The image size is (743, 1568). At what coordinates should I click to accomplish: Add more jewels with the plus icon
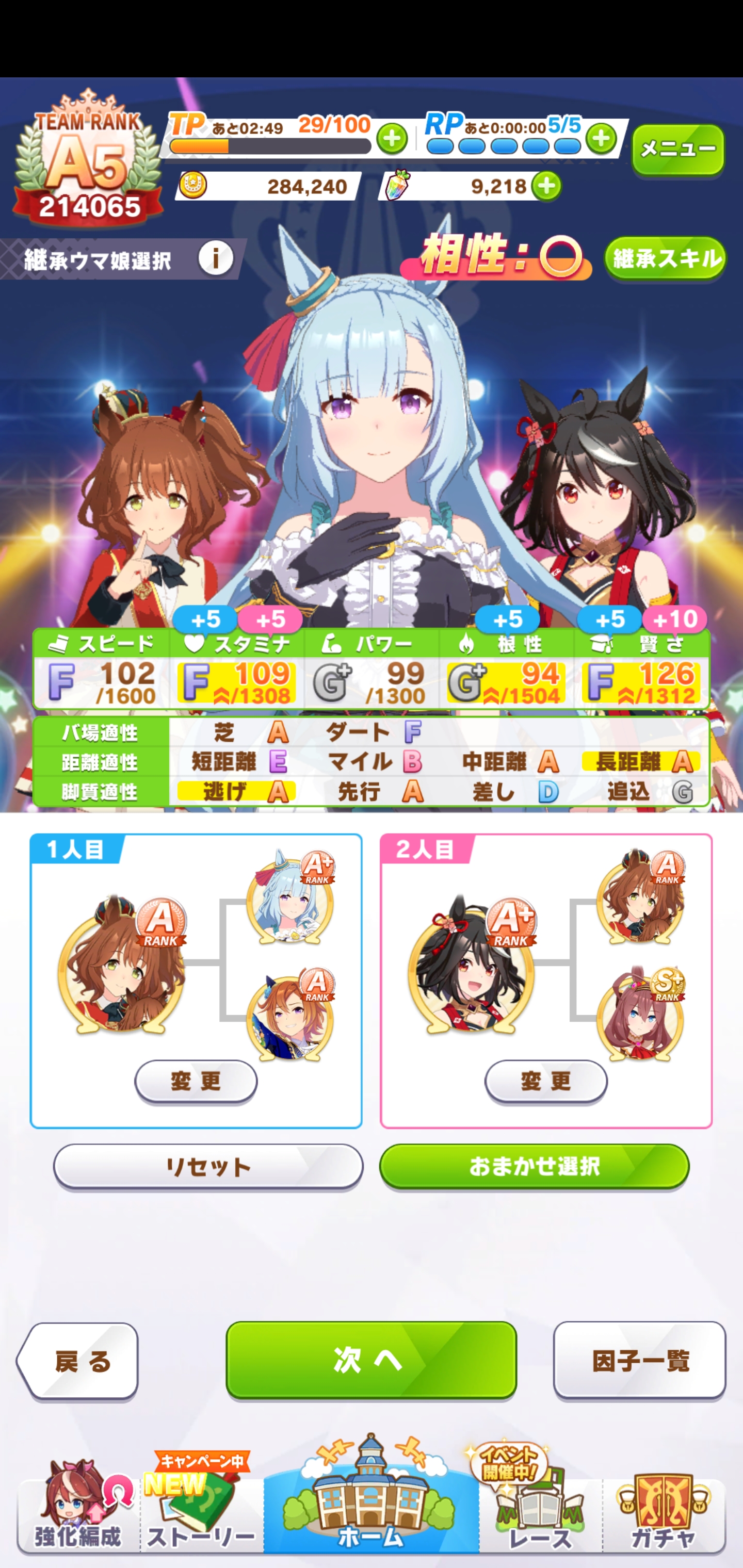pyautogui.click(x=546, y=186)
